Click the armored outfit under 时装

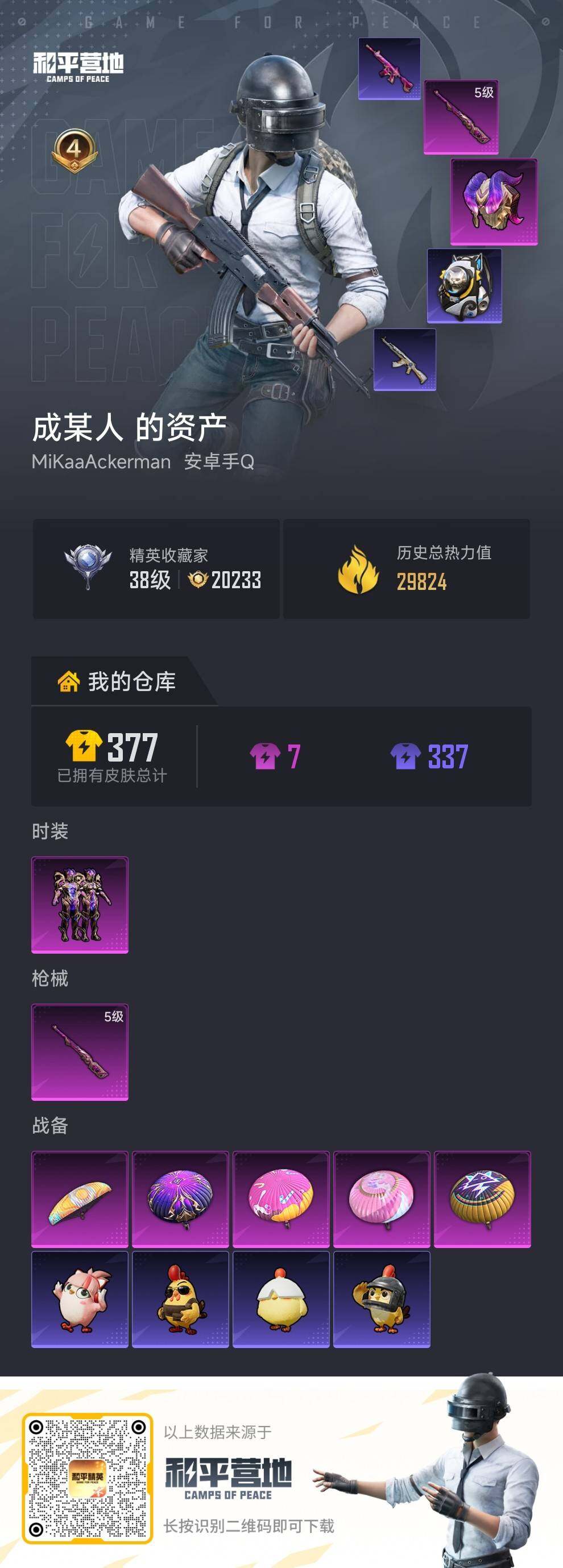click(x=81, y=905)
